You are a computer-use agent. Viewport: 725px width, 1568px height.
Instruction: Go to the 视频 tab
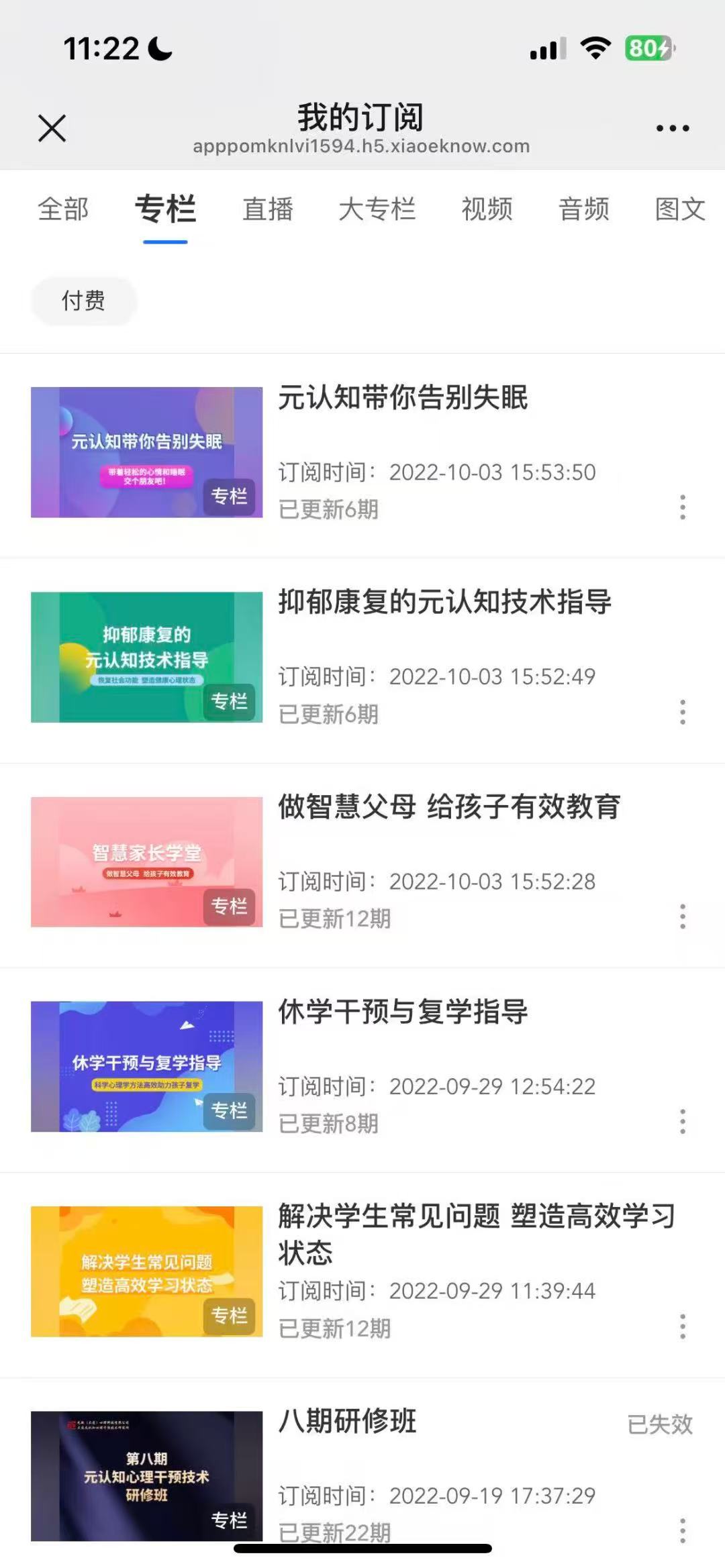487,209
